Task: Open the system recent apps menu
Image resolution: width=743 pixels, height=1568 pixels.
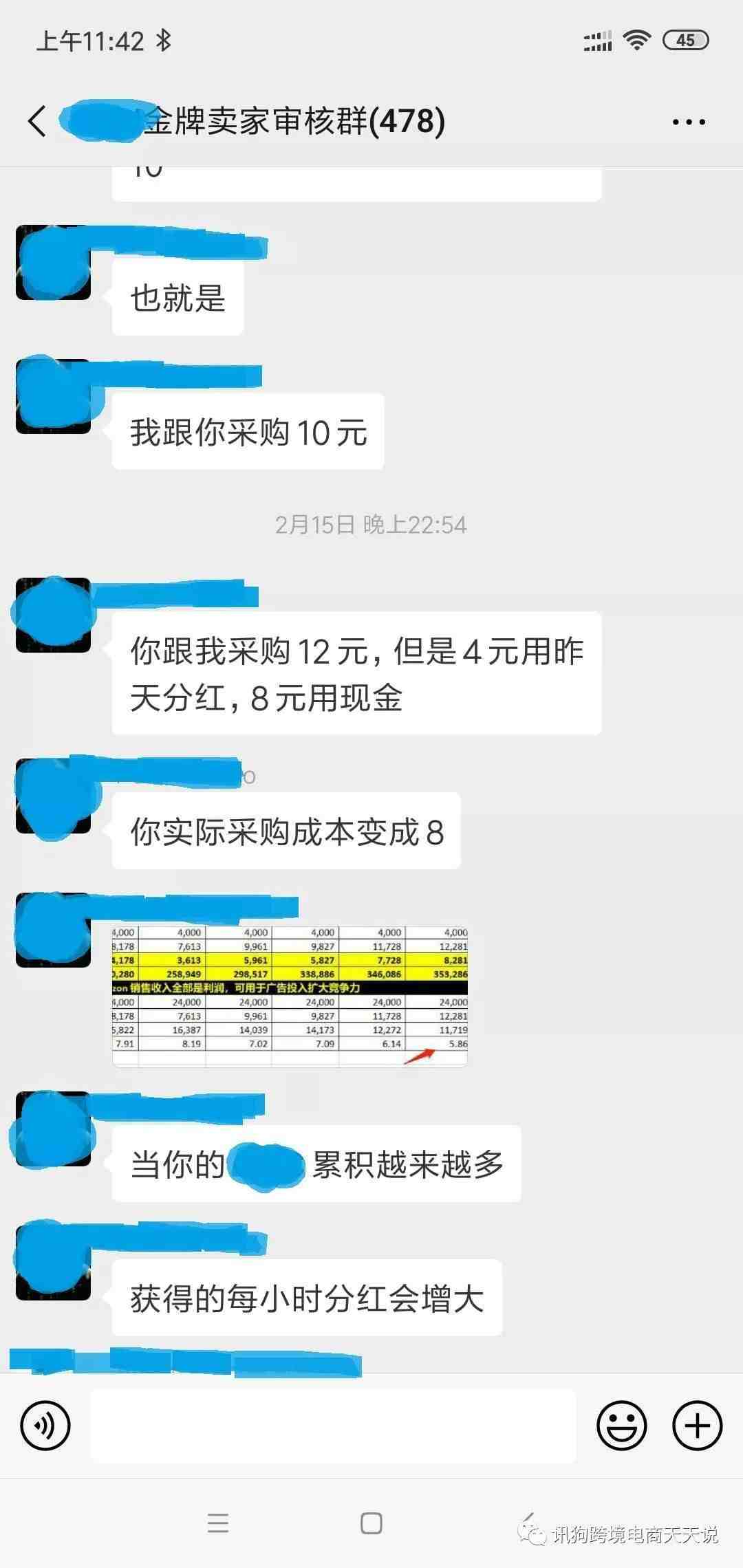Action: [218, 1523]
